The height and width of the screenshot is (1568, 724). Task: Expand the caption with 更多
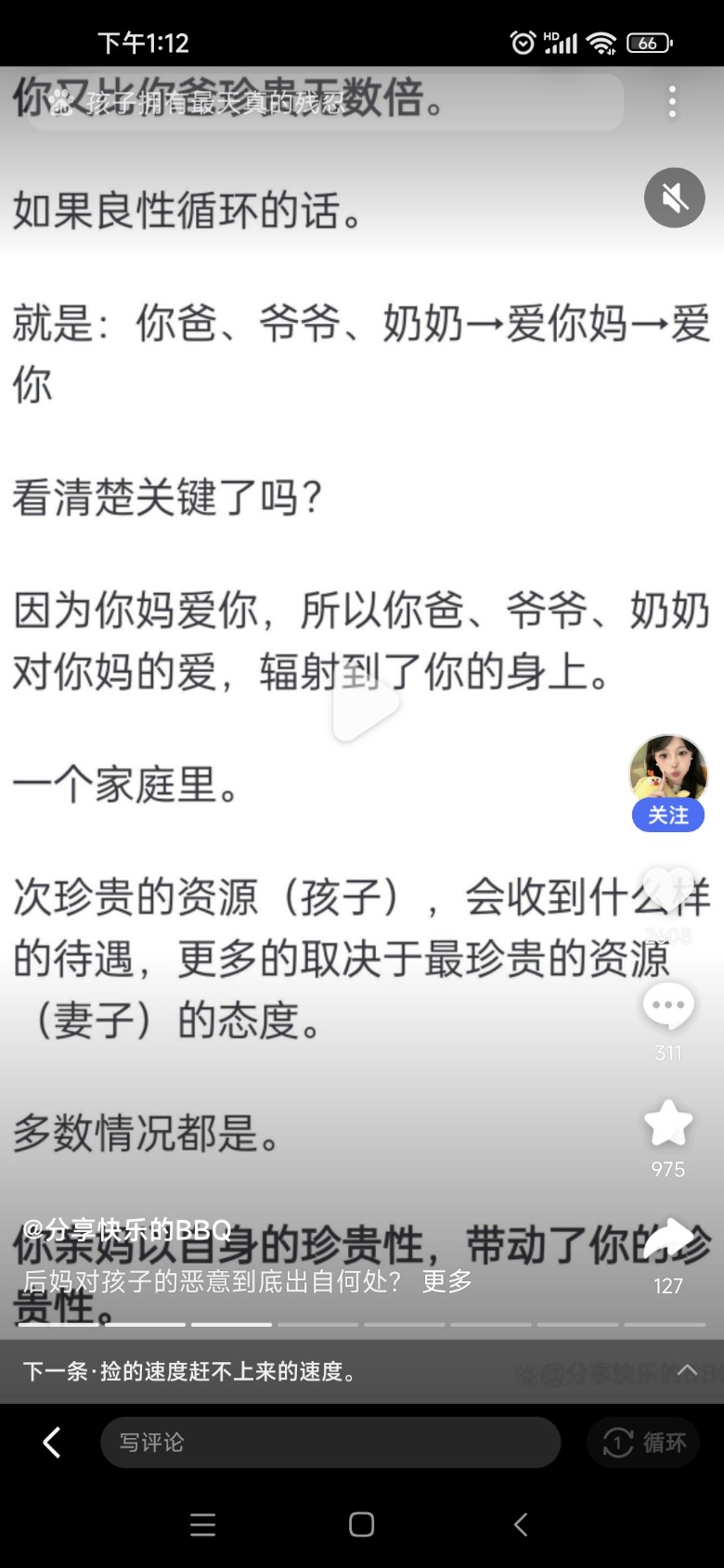point(447,1281)
